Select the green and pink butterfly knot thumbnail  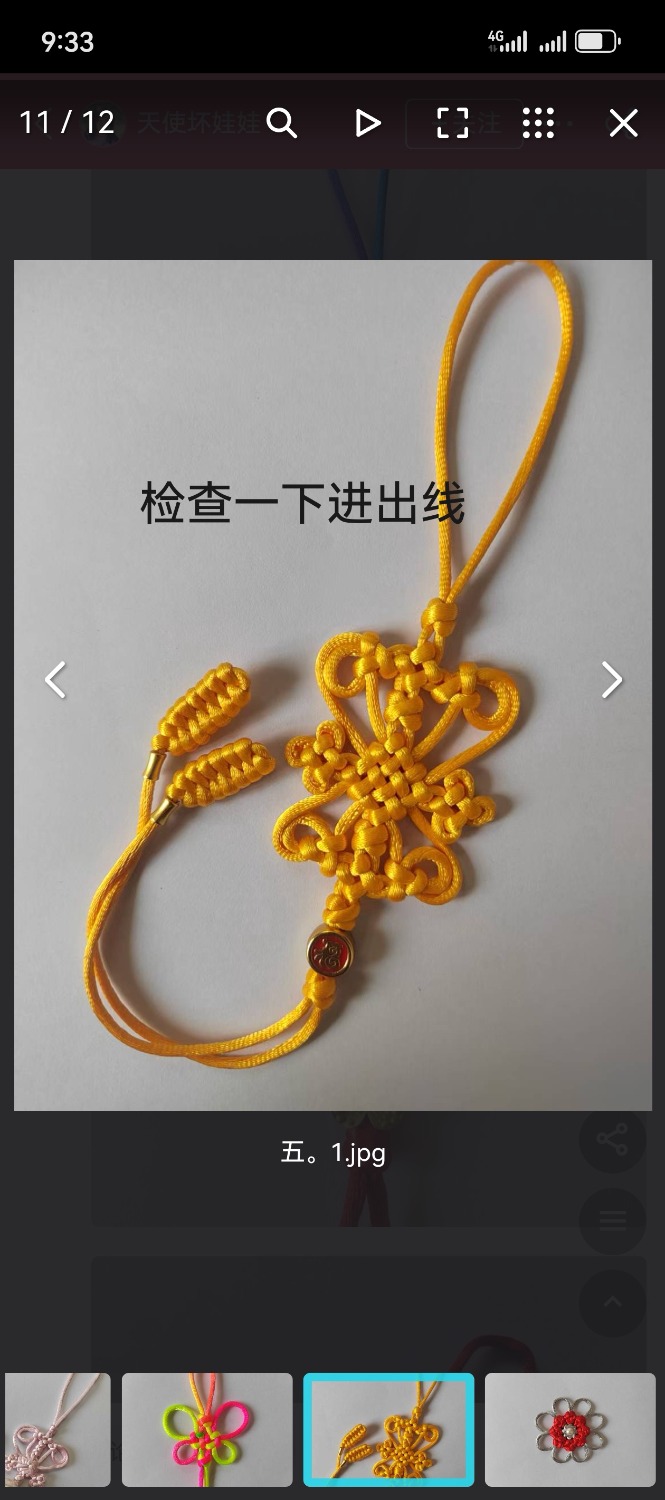(207, 1429)
